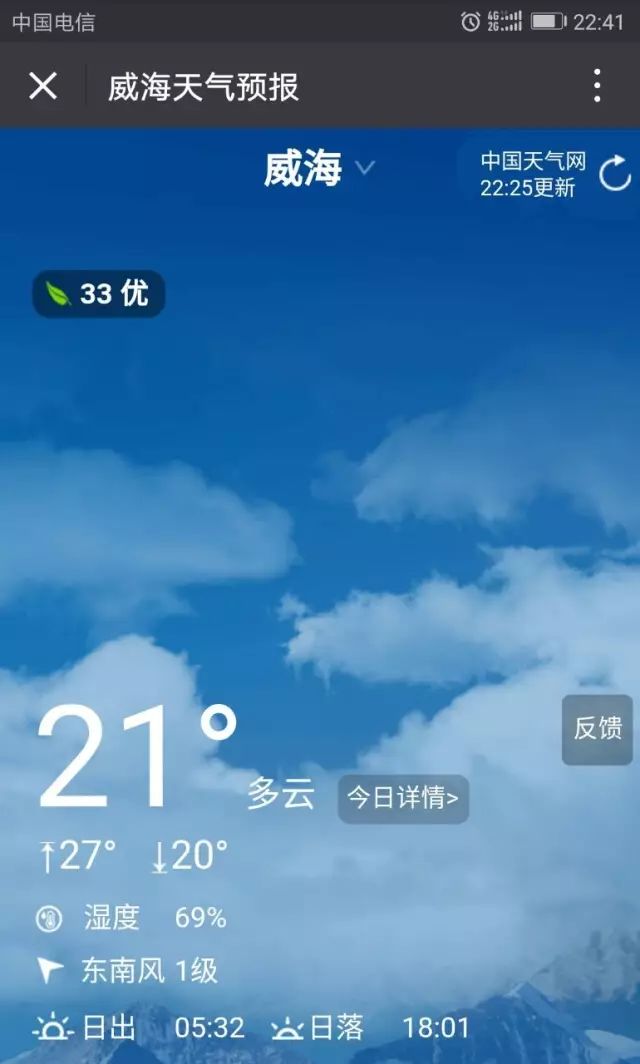
Task: Open the three-dot overflow menu
Action: coord(597,86)
